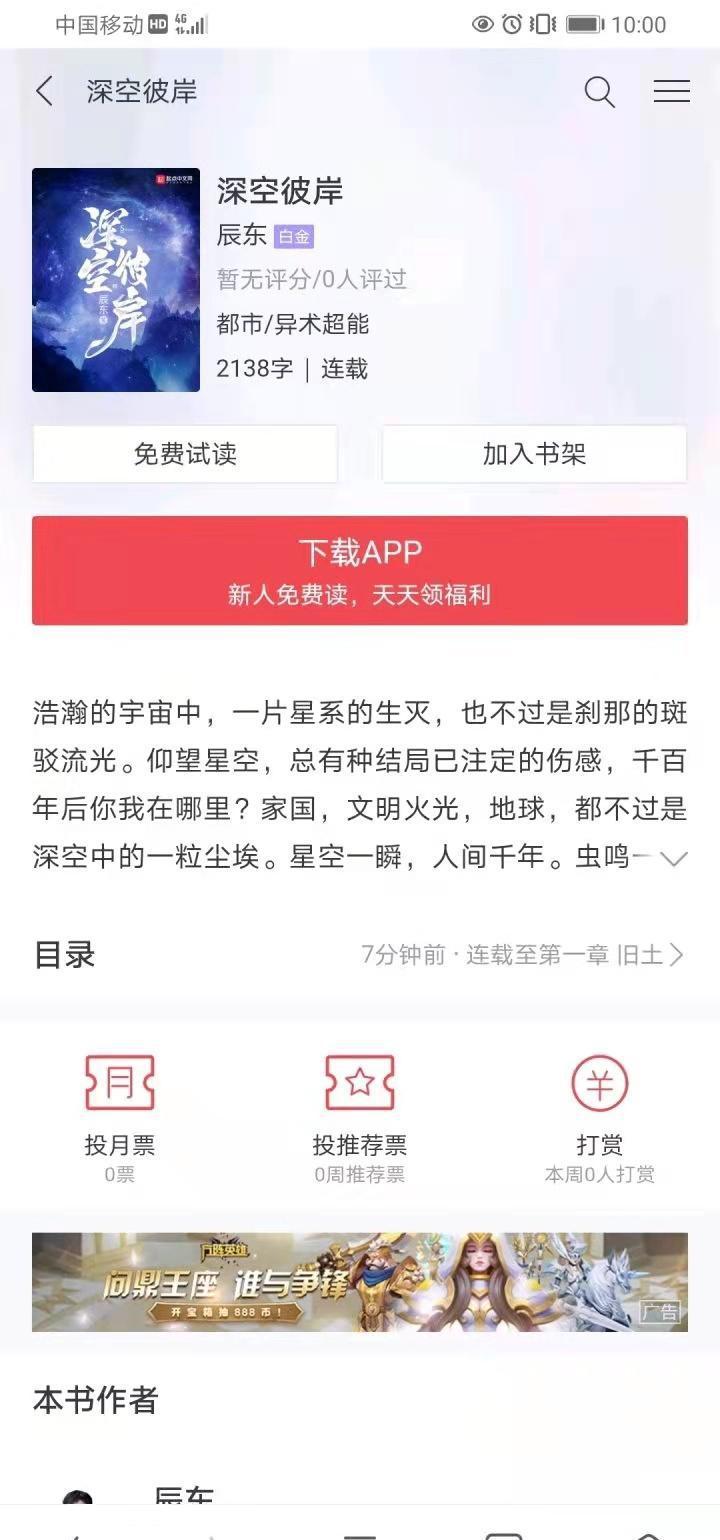The height and width of the screenshot is (1540, 720).
Task: Open the hamburger menu
Action: coord(671,92)
